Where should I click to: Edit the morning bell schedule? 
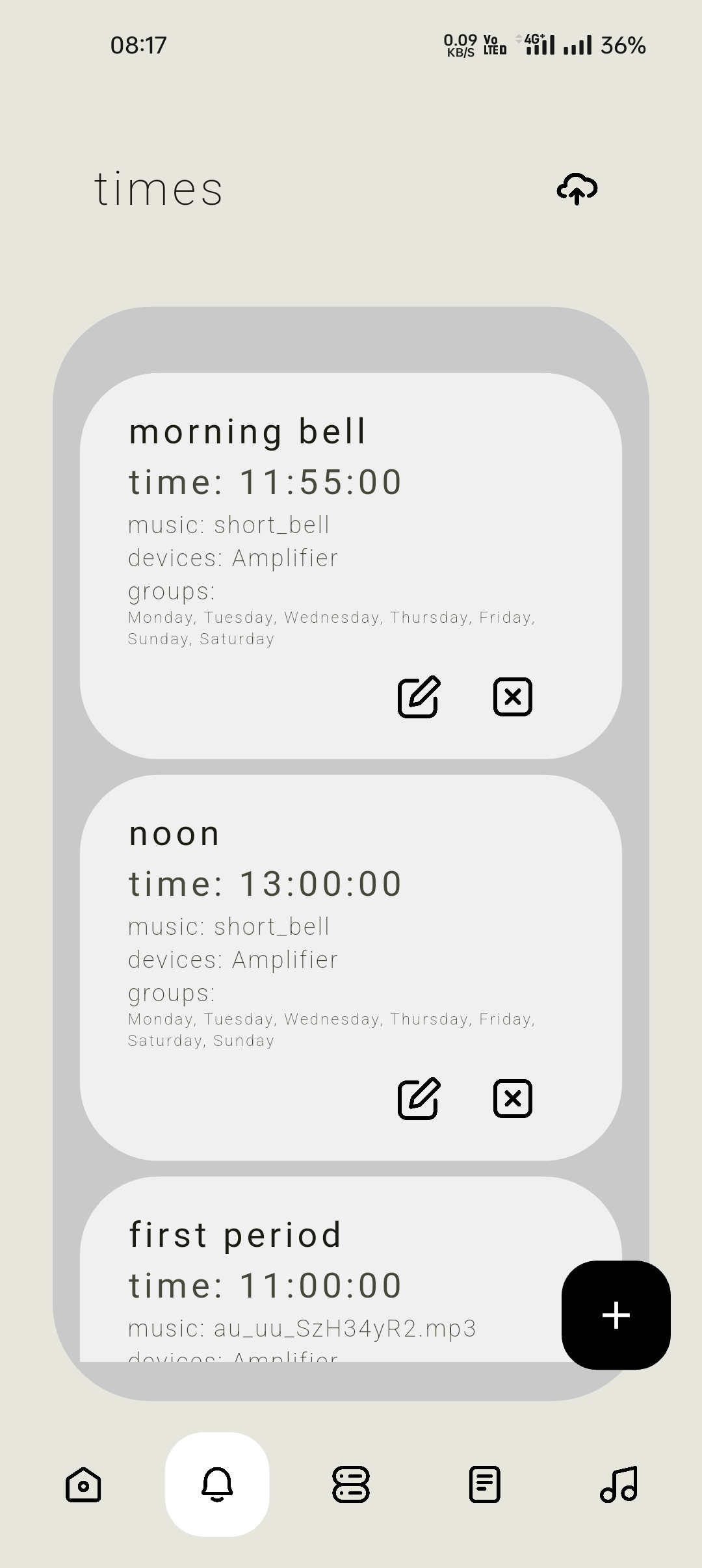click(x=419, y=697)
